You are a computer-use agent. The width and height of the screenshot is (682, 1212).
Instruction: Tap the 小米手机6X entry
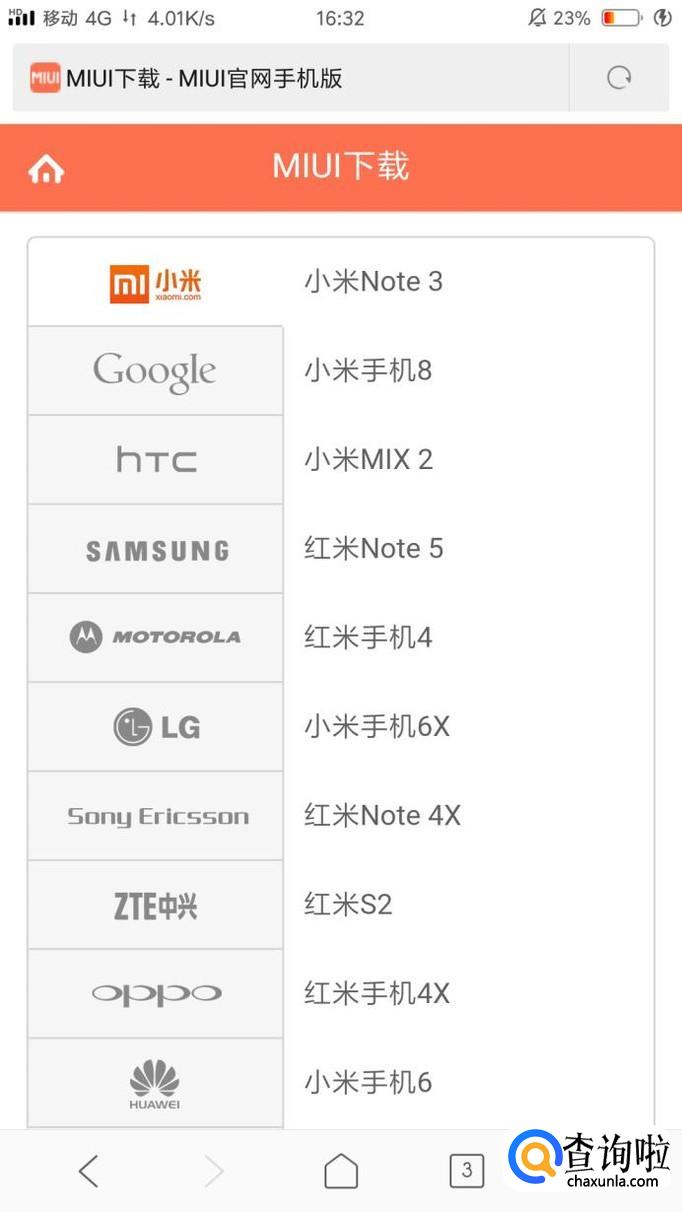[x=377, y=726]
